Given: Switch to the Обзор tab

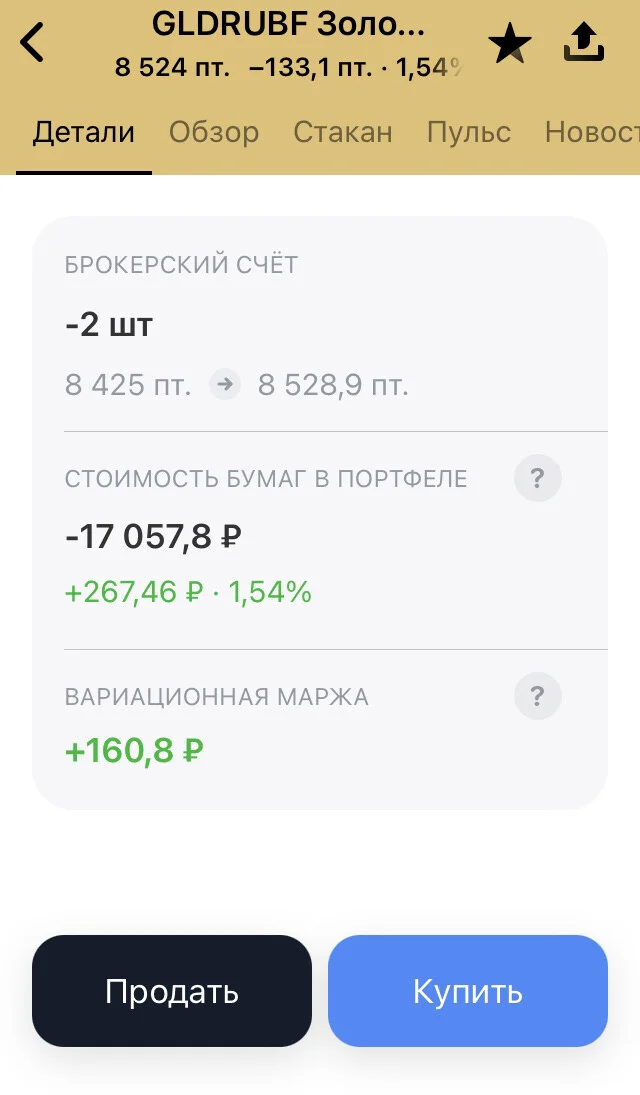Looking at the screenshot, I should click(x=214, y=132).
